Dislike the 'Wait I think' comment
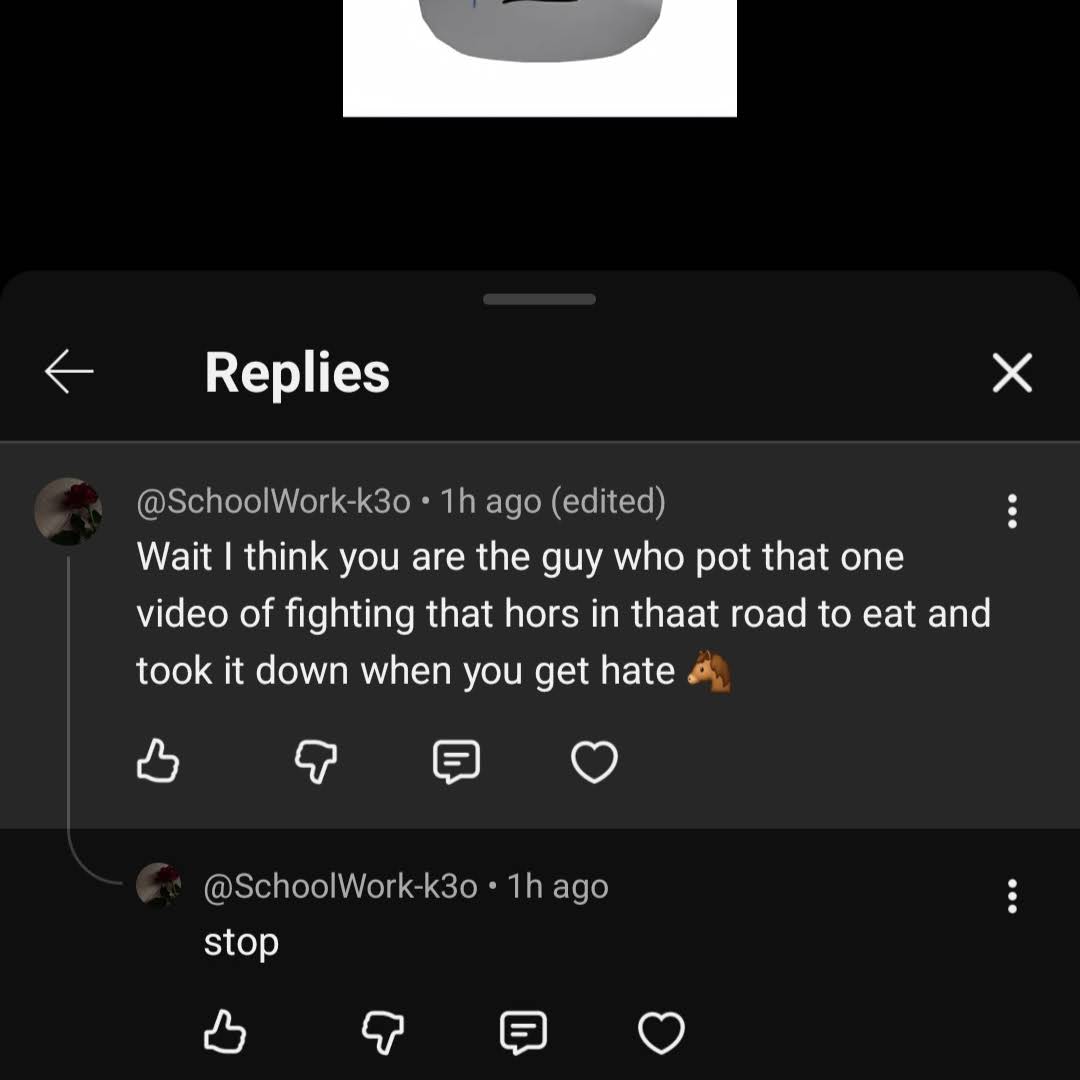The height and width of the screenshot is (1080, 1080). pyautogui.click(x=315, y=763)
